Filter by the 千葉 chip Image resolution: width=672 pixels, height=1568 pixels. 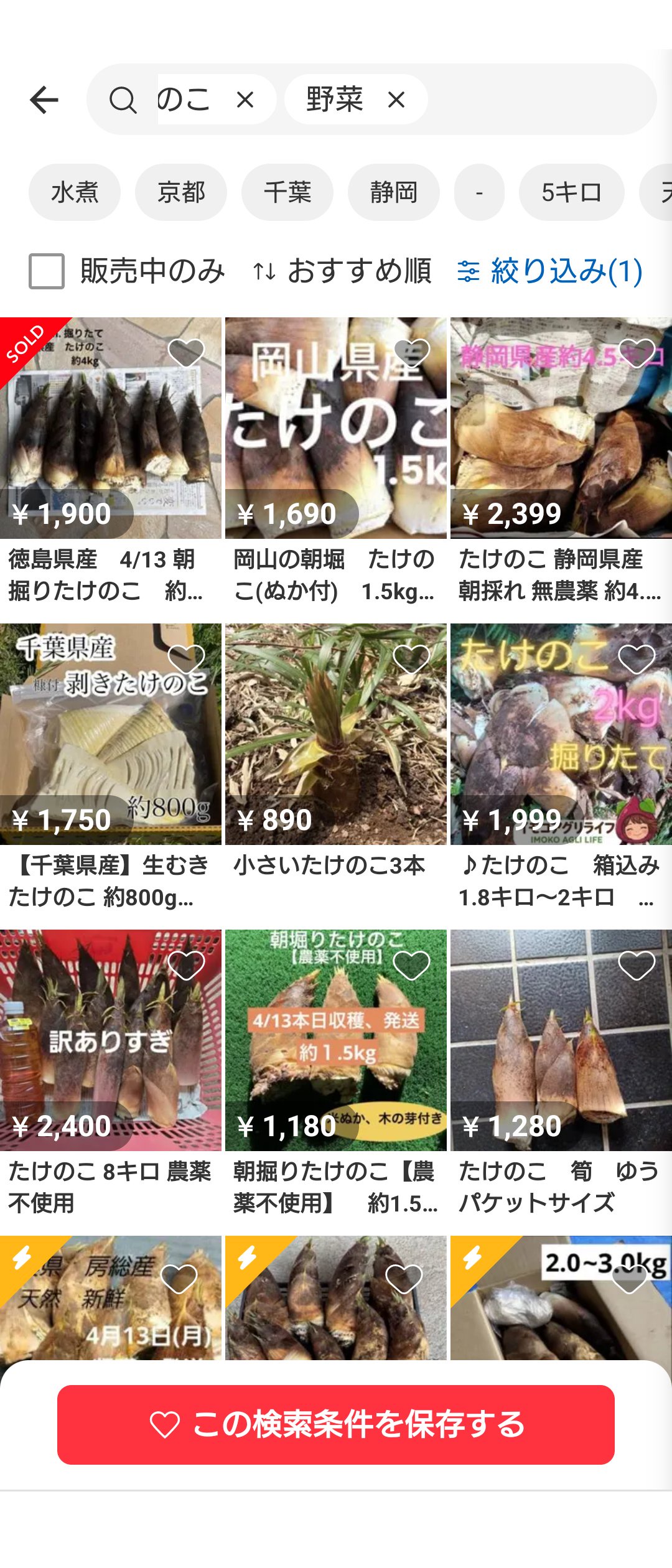pos(287,192)
